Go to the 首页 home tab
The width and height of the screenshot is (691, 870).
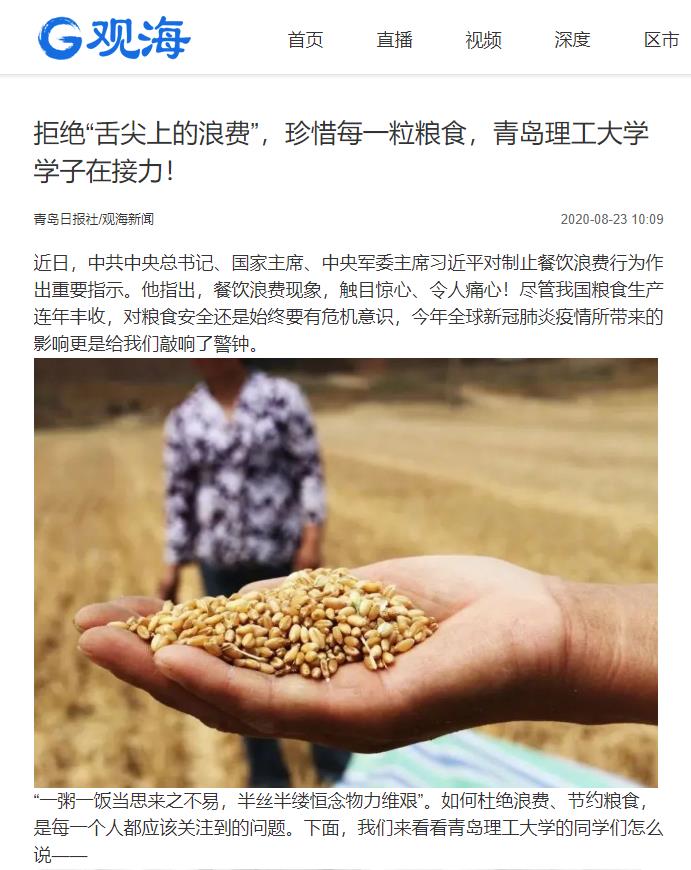tap(305, 40)
